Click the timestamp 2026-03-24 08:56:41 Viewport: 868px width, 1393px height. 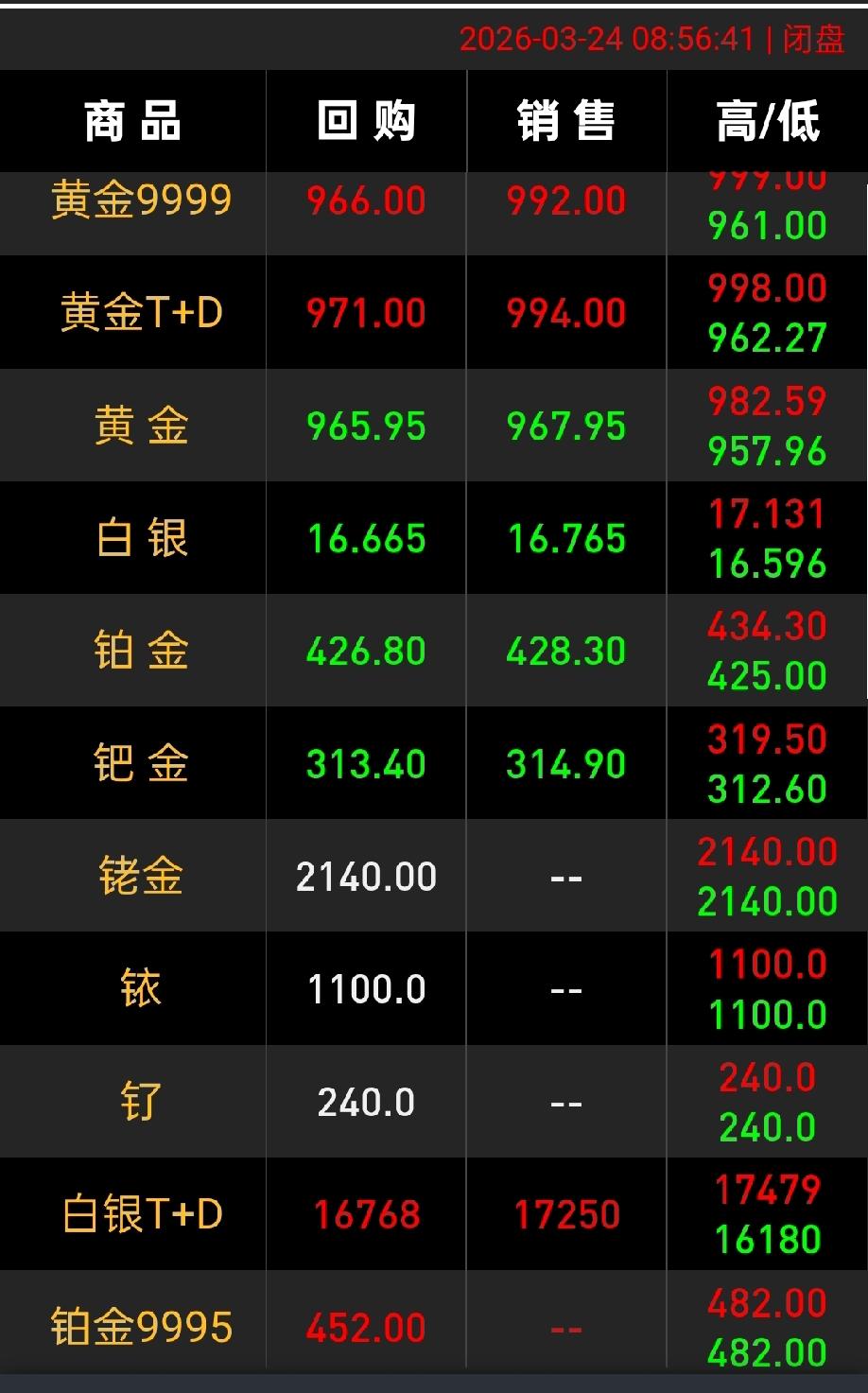tap(610, 40)
